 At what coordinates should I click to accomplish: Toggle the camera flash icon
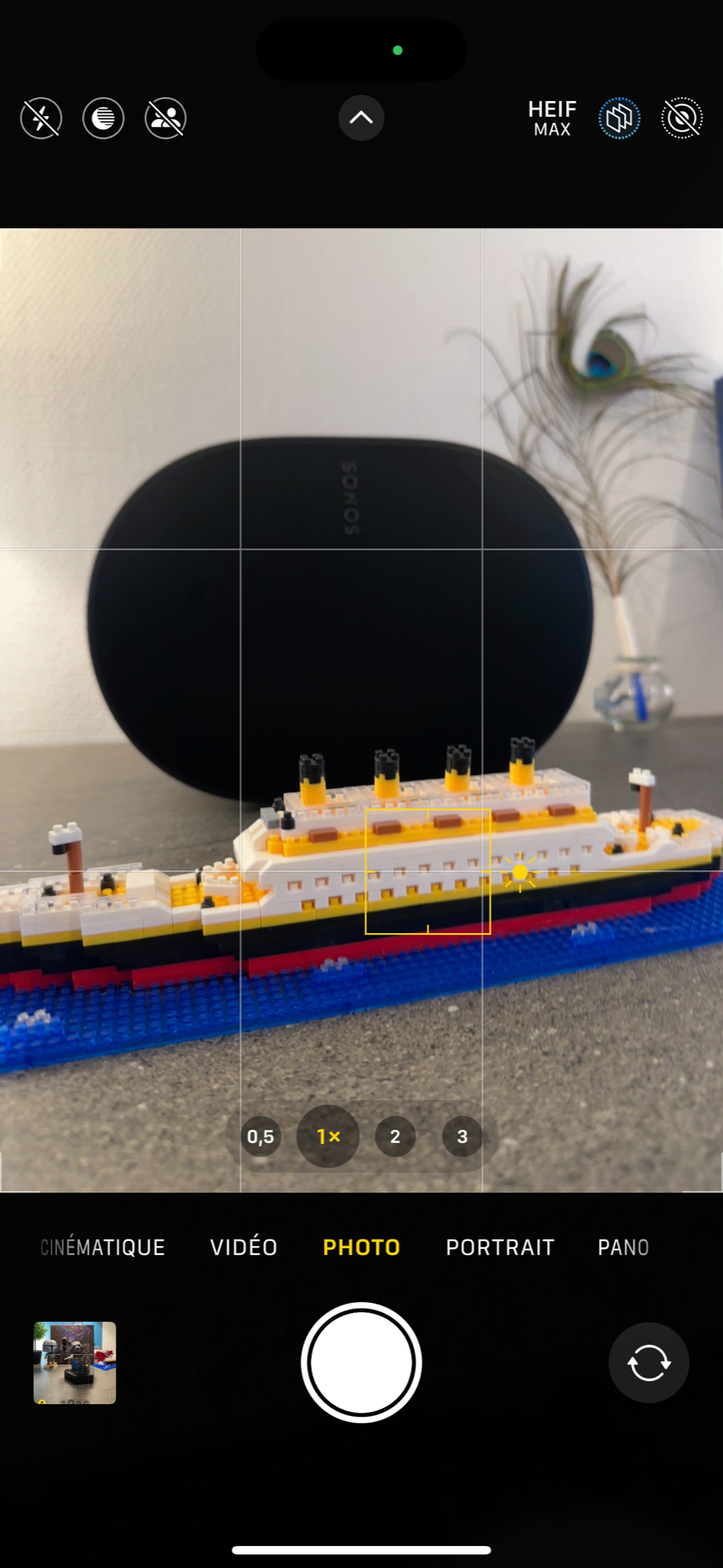coord(41,118)
